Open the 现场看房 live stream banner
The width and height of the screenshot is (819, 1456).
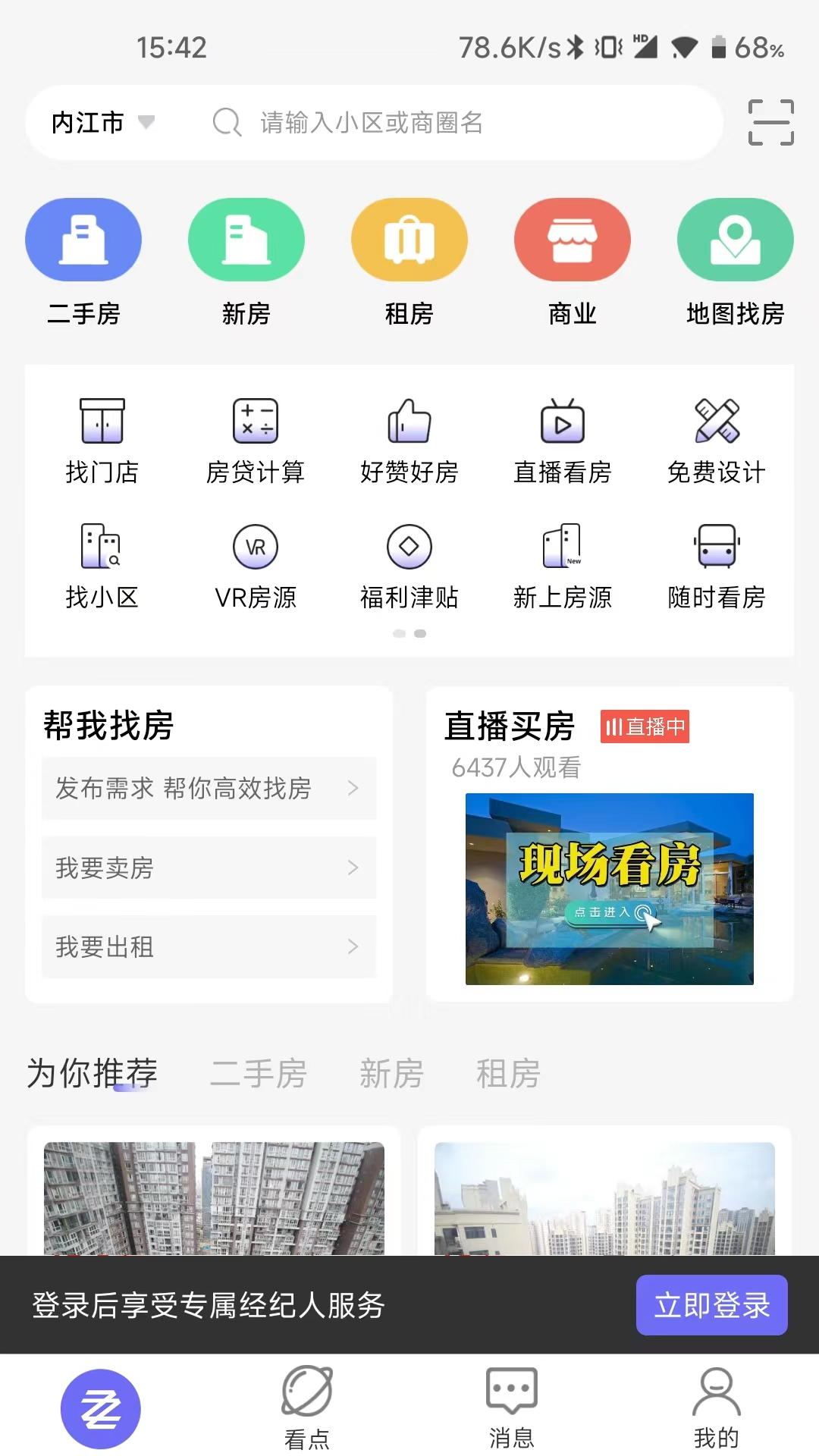tap(609, 889)
